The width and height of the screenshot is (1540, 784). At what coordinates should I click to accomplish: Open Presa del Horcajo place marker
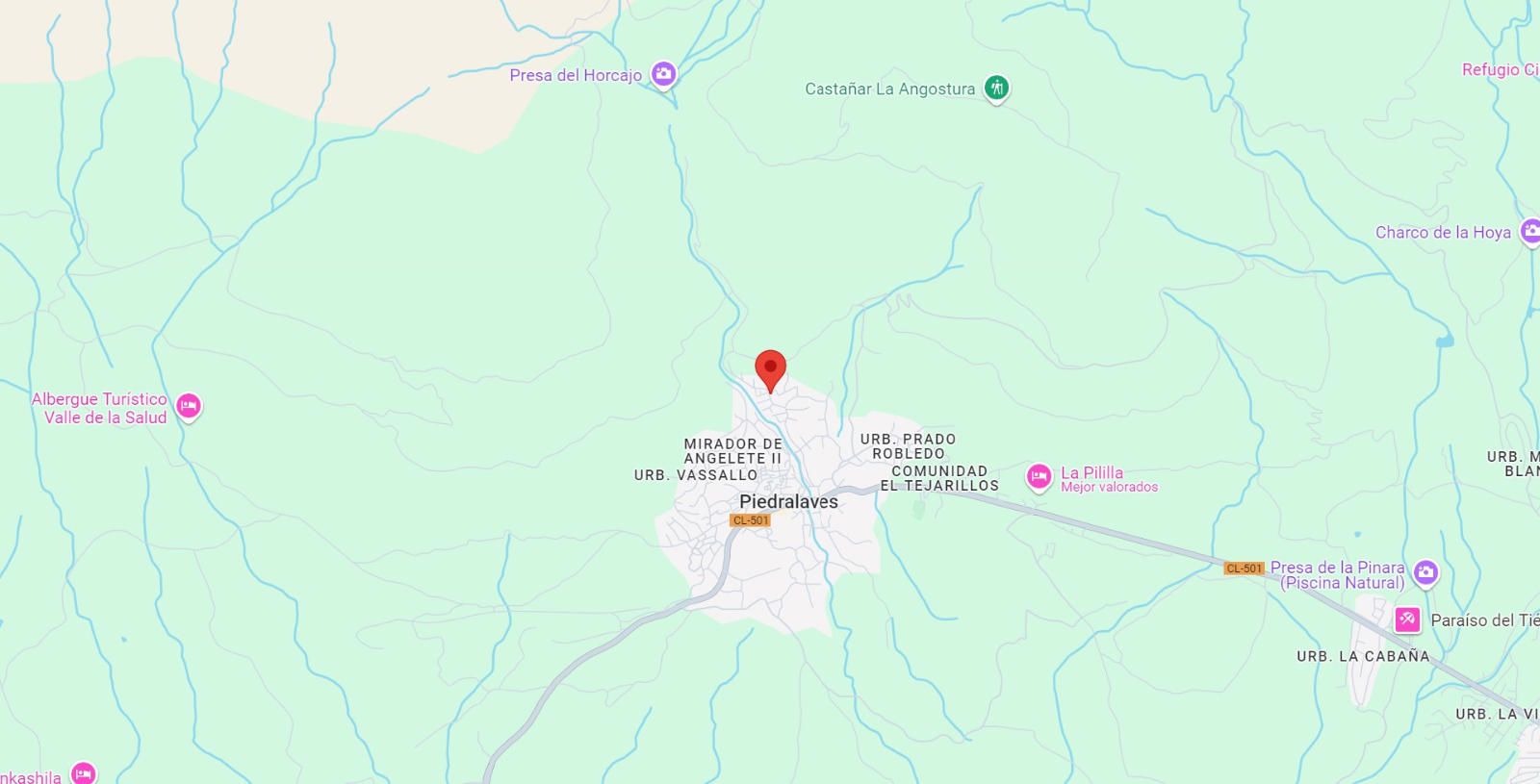(663, 74)
